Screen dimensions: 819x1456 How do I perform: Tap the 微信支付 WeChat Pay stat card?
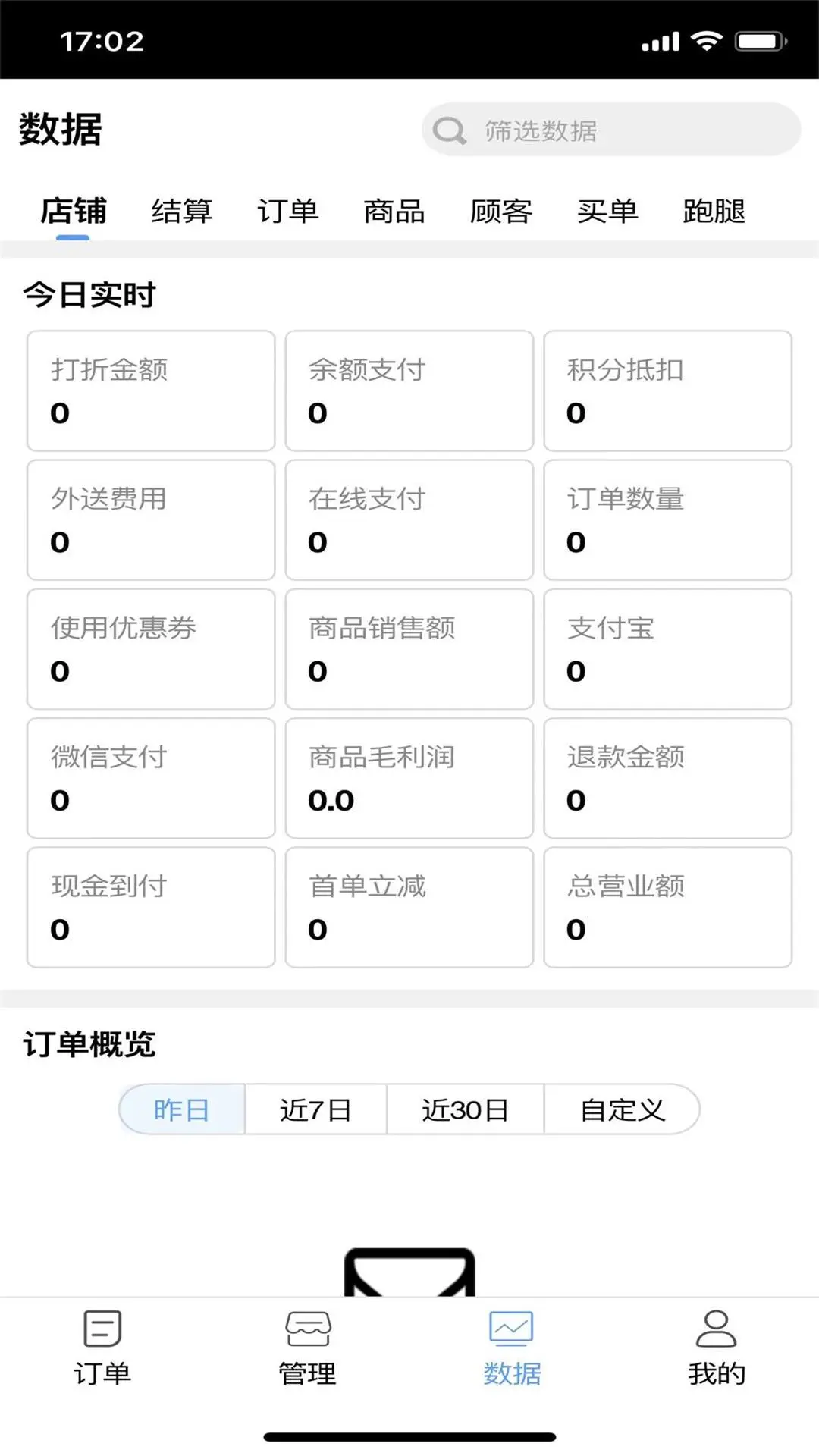149,778
